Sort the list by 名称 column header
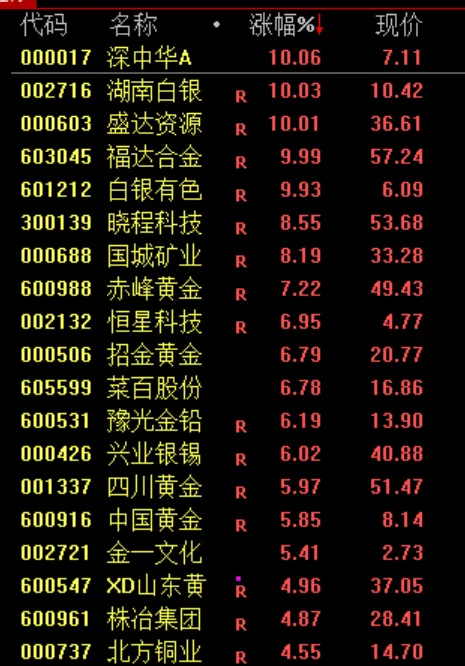Image resolution: width=465 pixels, height=666 pixels. (x=133, y=25)
